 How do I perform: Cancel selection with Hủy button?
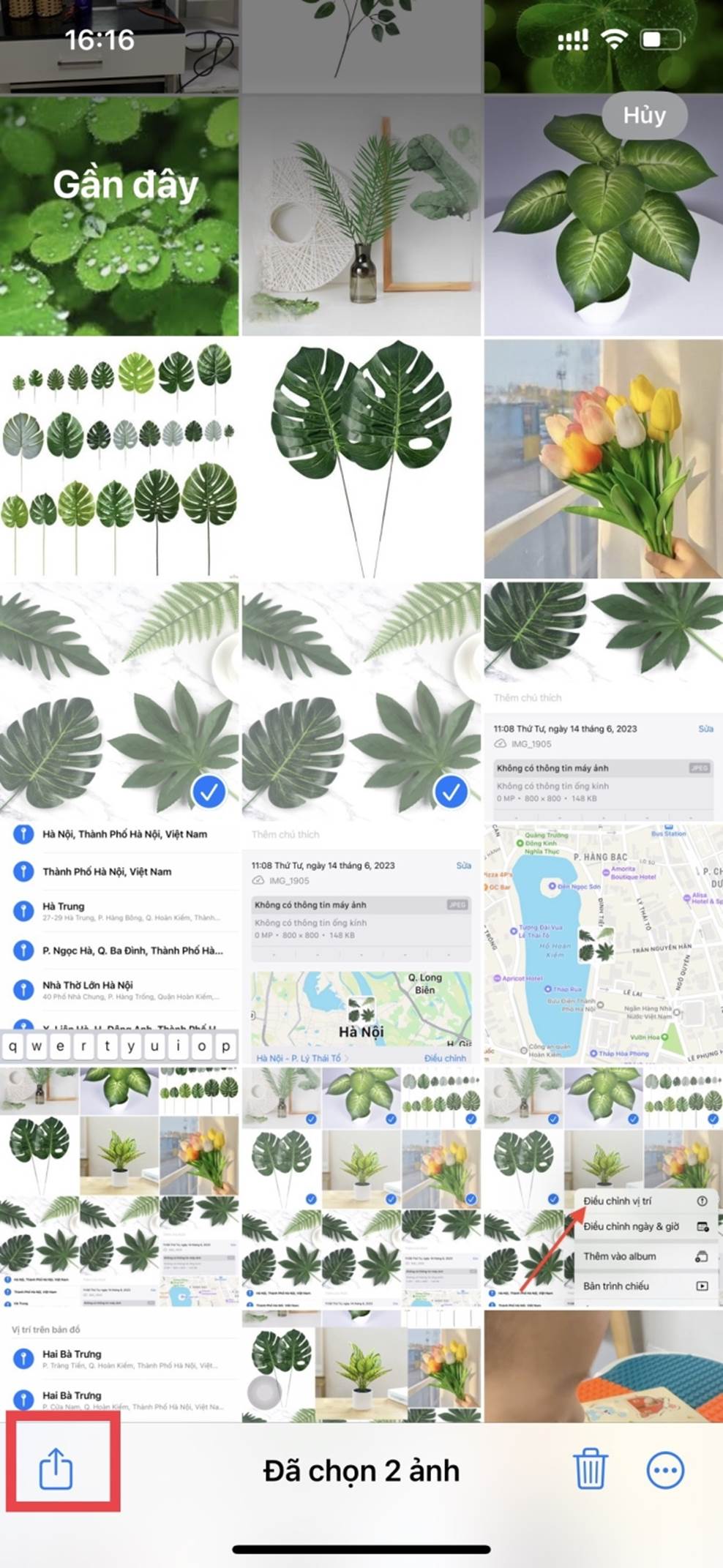[x=644, y=116]
